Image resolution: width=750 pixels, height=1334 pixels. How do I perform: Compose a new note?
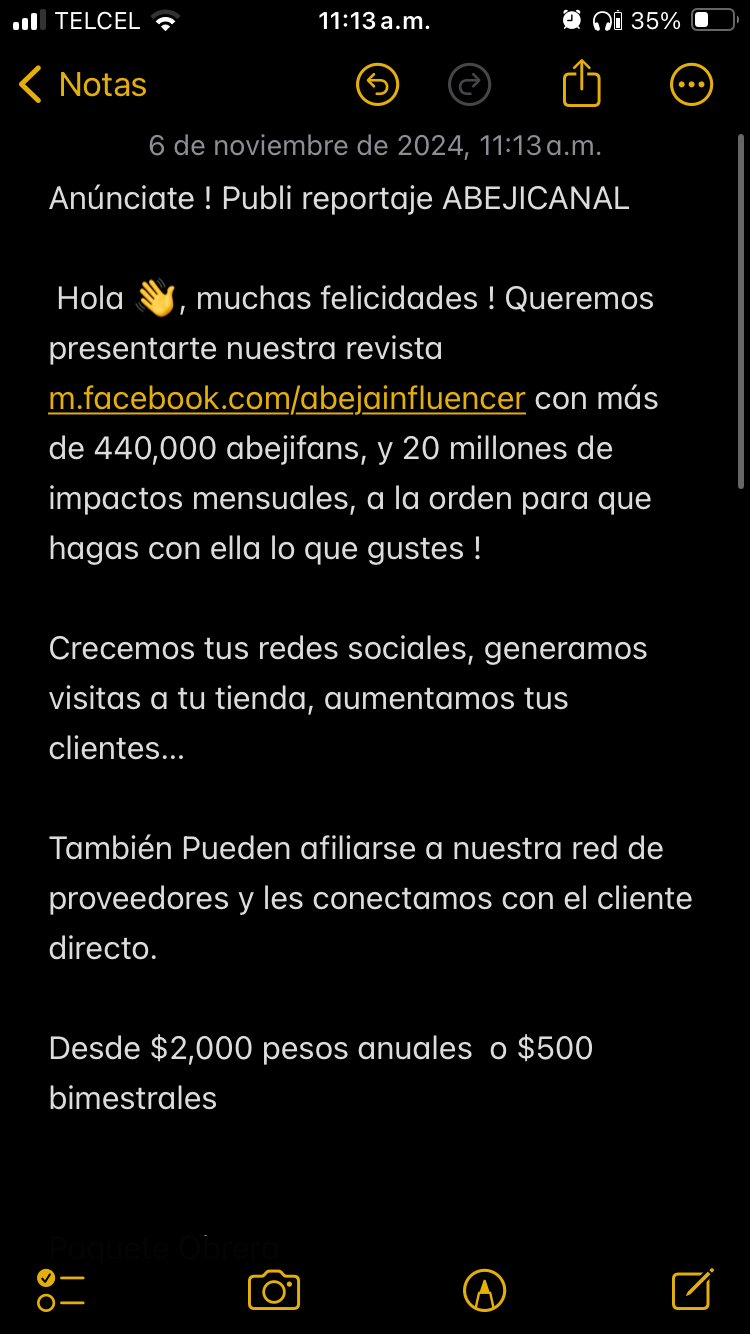(x=692, y=1290)
